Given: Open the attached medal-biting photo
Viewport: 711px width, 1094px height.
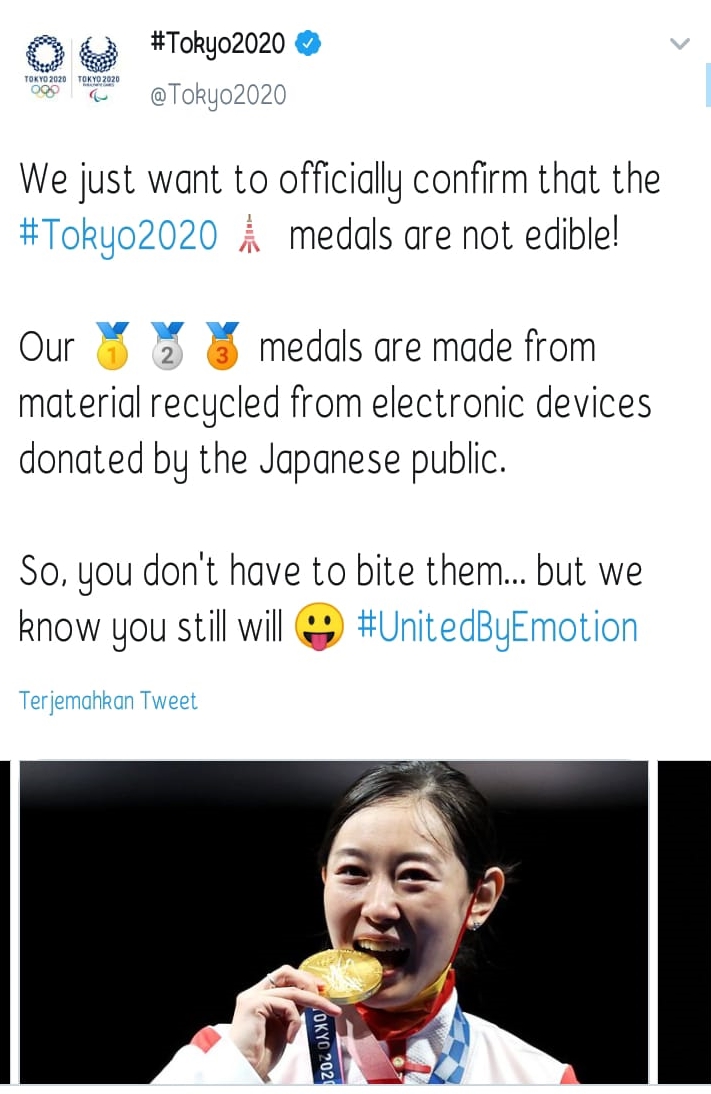Looking at the screenshot, I should [334, 920].
